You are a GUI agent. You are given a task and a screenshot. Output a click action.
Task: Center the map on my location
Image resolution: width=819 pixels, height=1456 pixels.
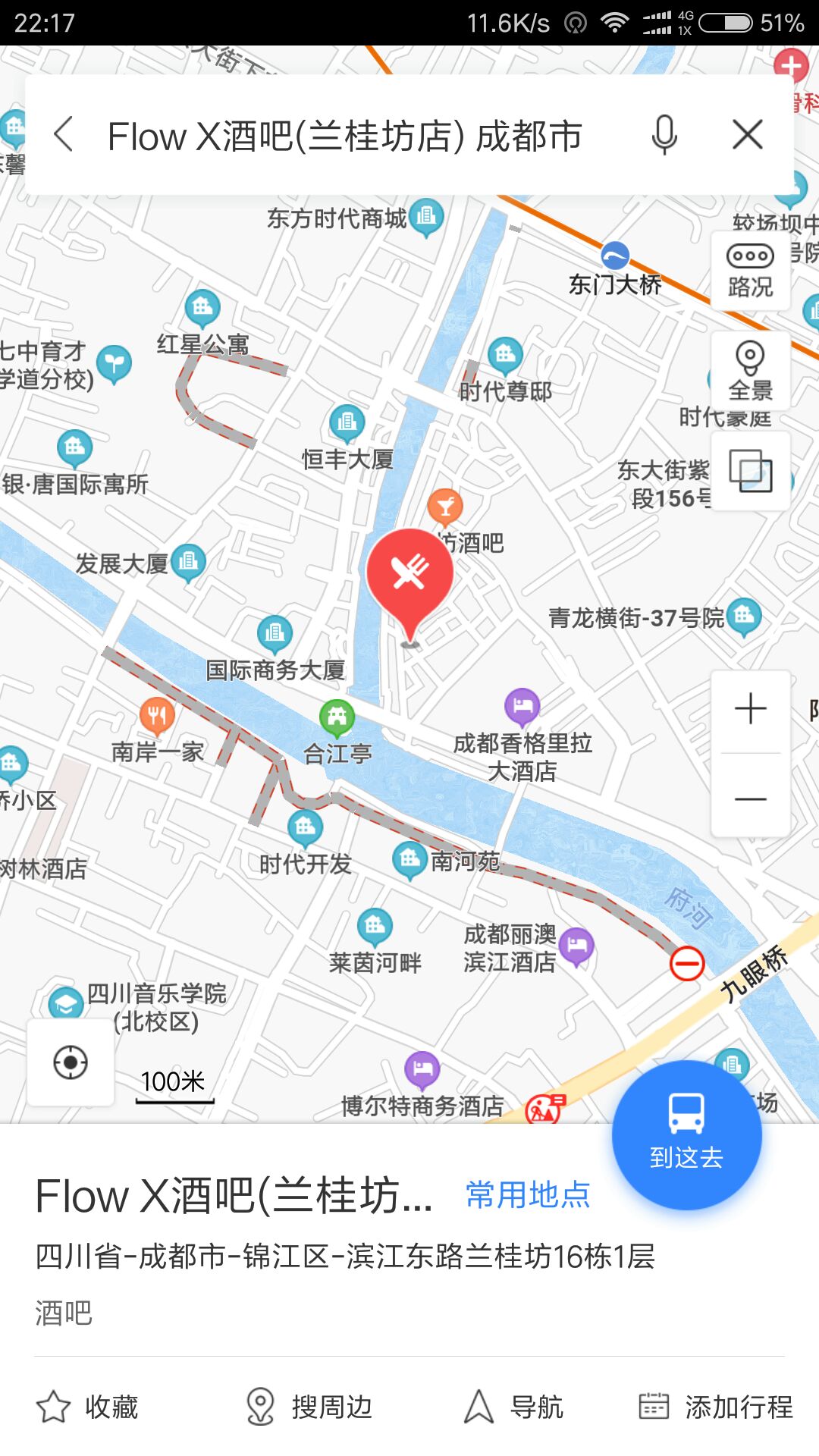pyautogui.click(x=71, y=1062)
